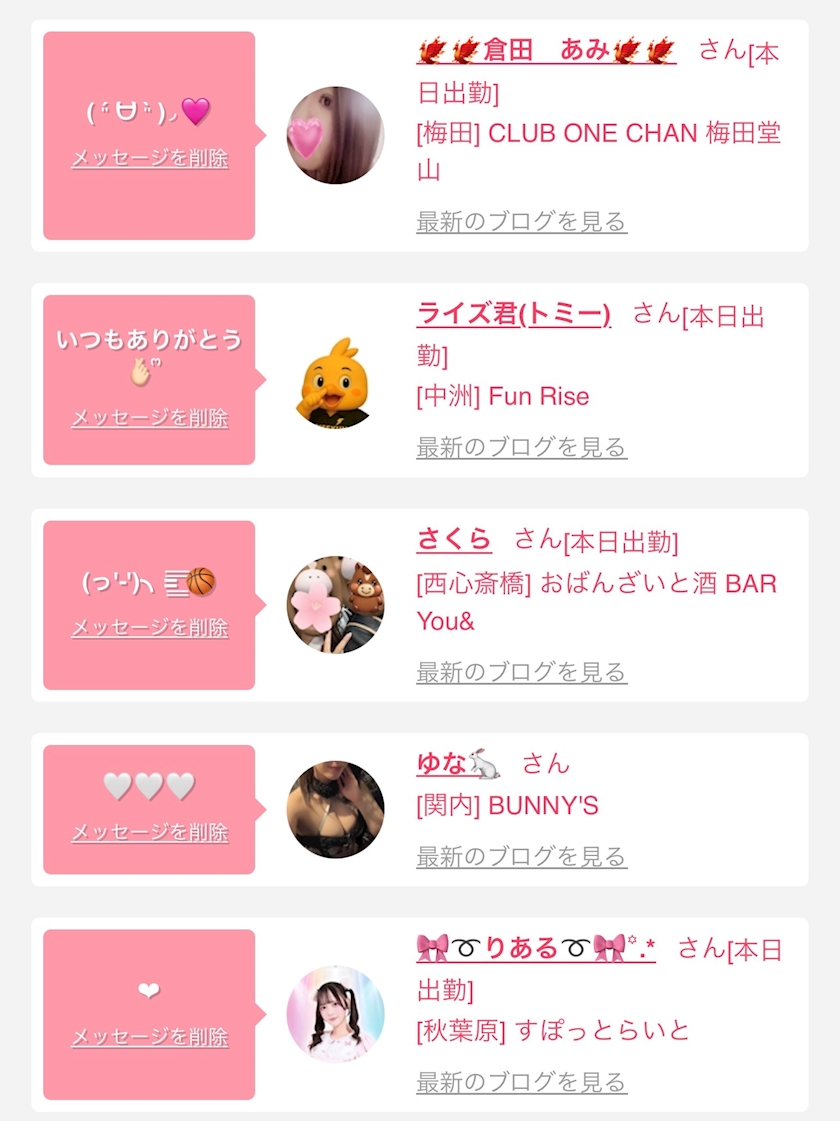This screenshot has width=840, height=1121.
Task: Open ゆな's profile name link
Action: [x=458, y=764]
